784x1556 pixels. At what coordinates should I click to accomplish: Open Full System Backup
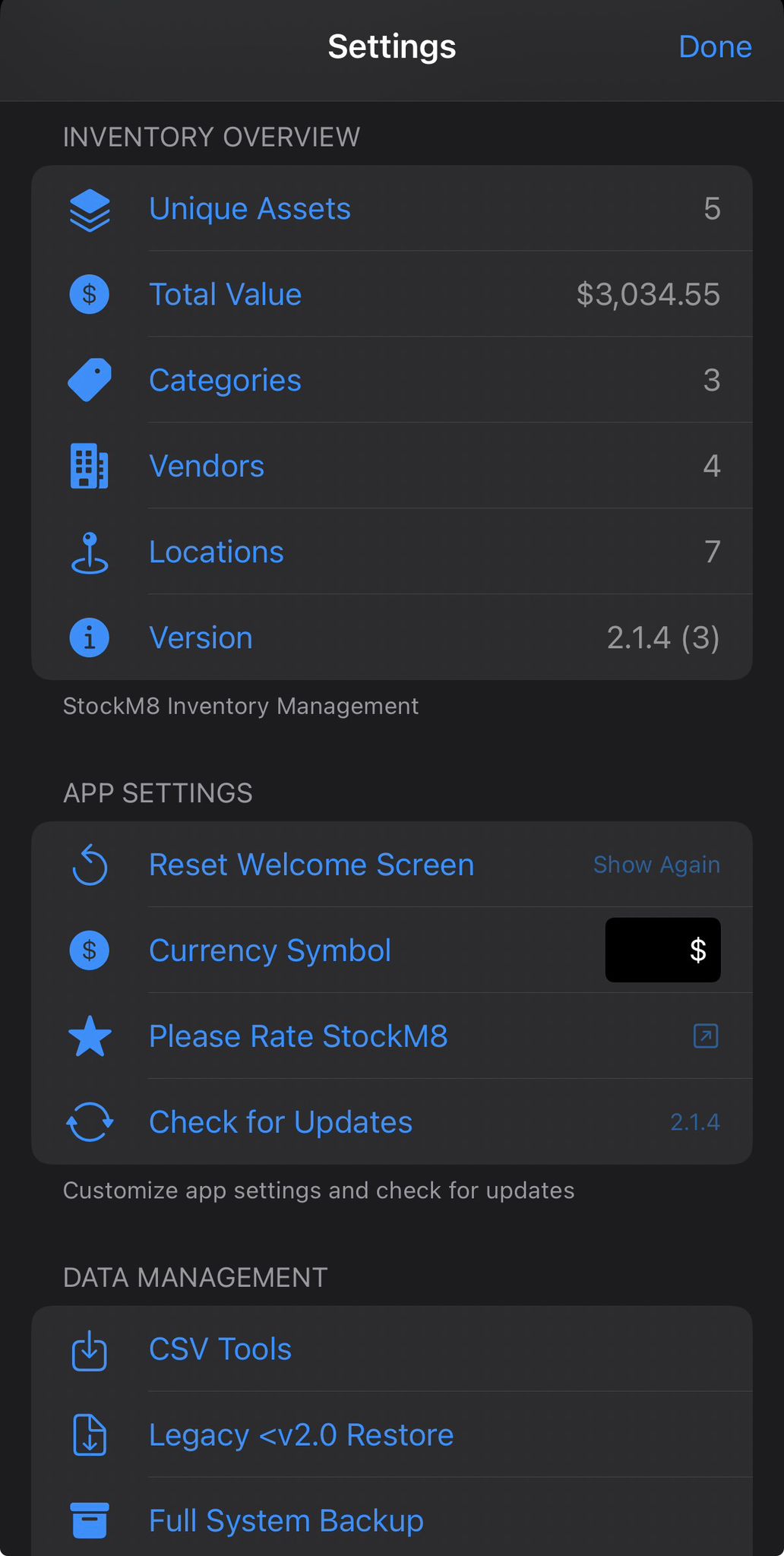[x=286, y=1520]
